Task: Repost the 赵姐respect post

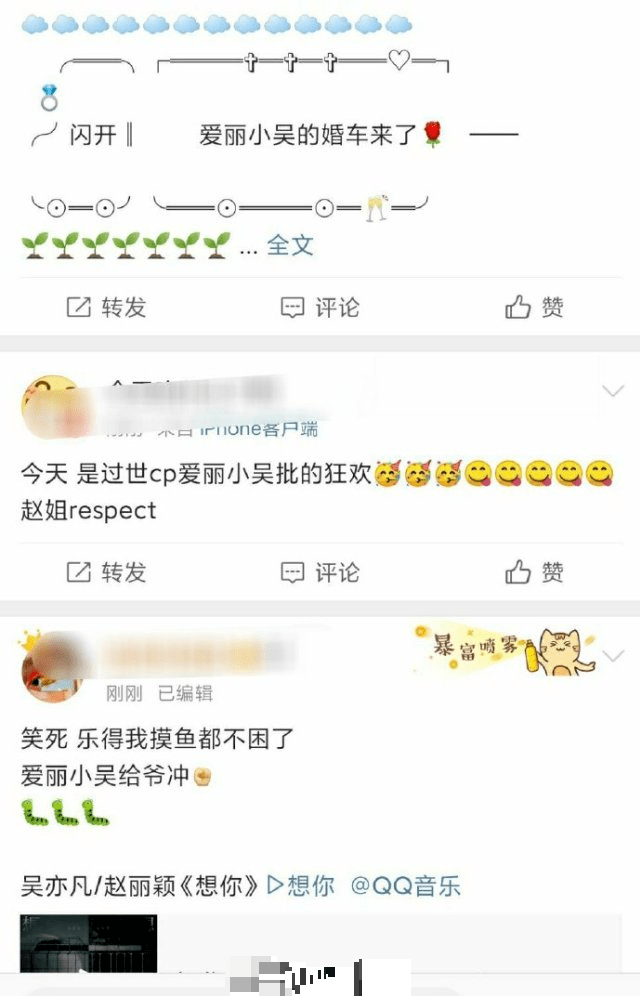Action: [107, 572]
